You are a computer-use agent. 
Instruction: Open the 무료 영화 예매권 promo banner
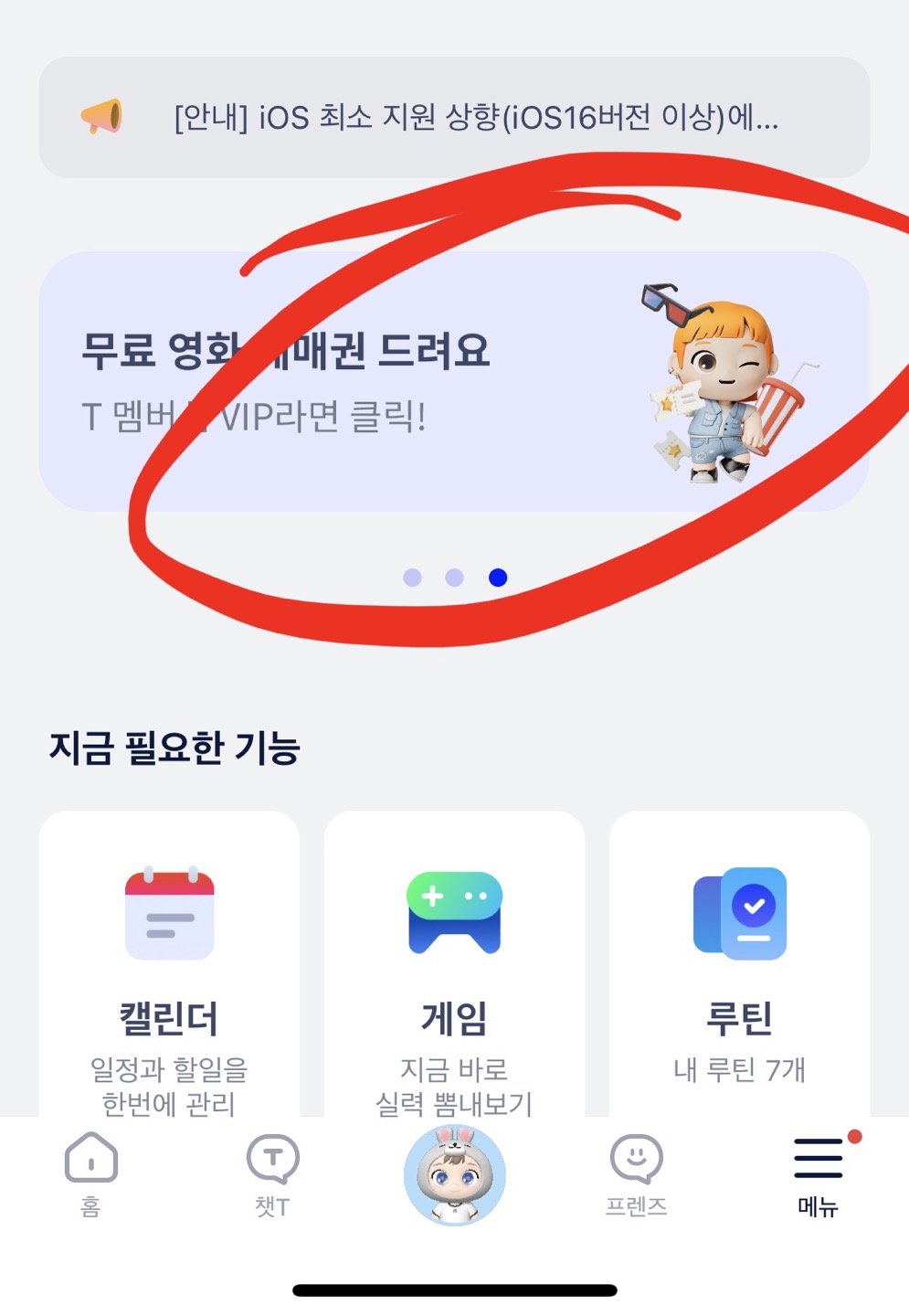(454, 381)
